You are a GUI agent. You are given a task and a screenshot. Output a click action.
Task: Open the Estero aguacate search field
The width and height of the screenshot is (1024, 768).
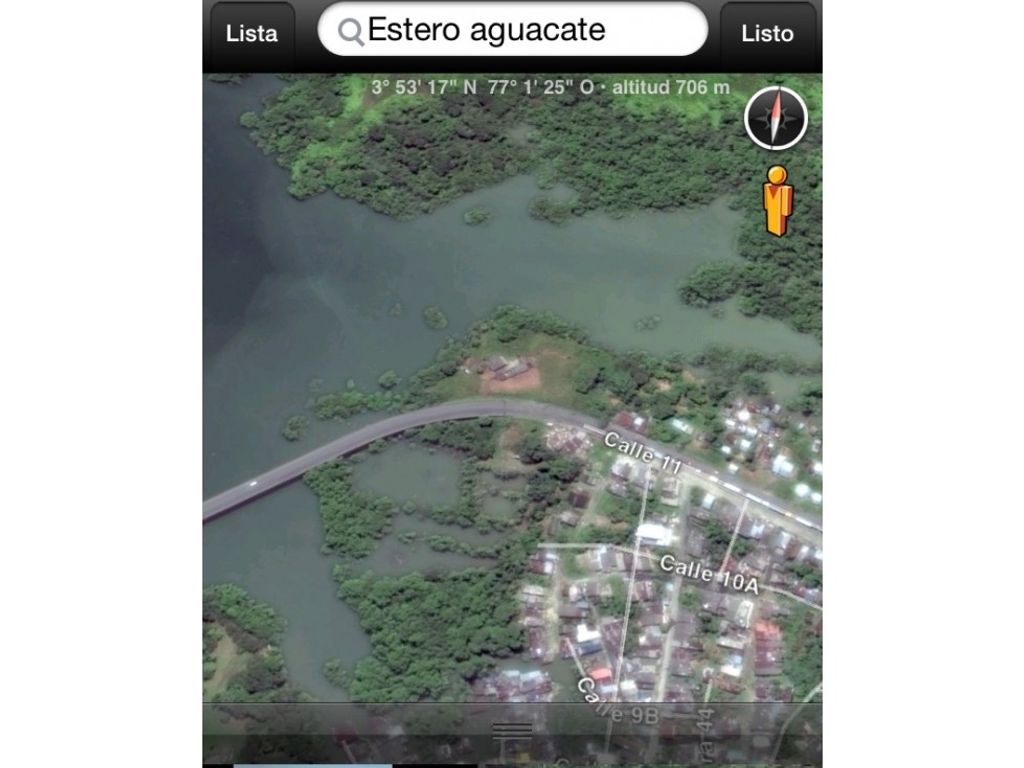[x=512, y=30]
